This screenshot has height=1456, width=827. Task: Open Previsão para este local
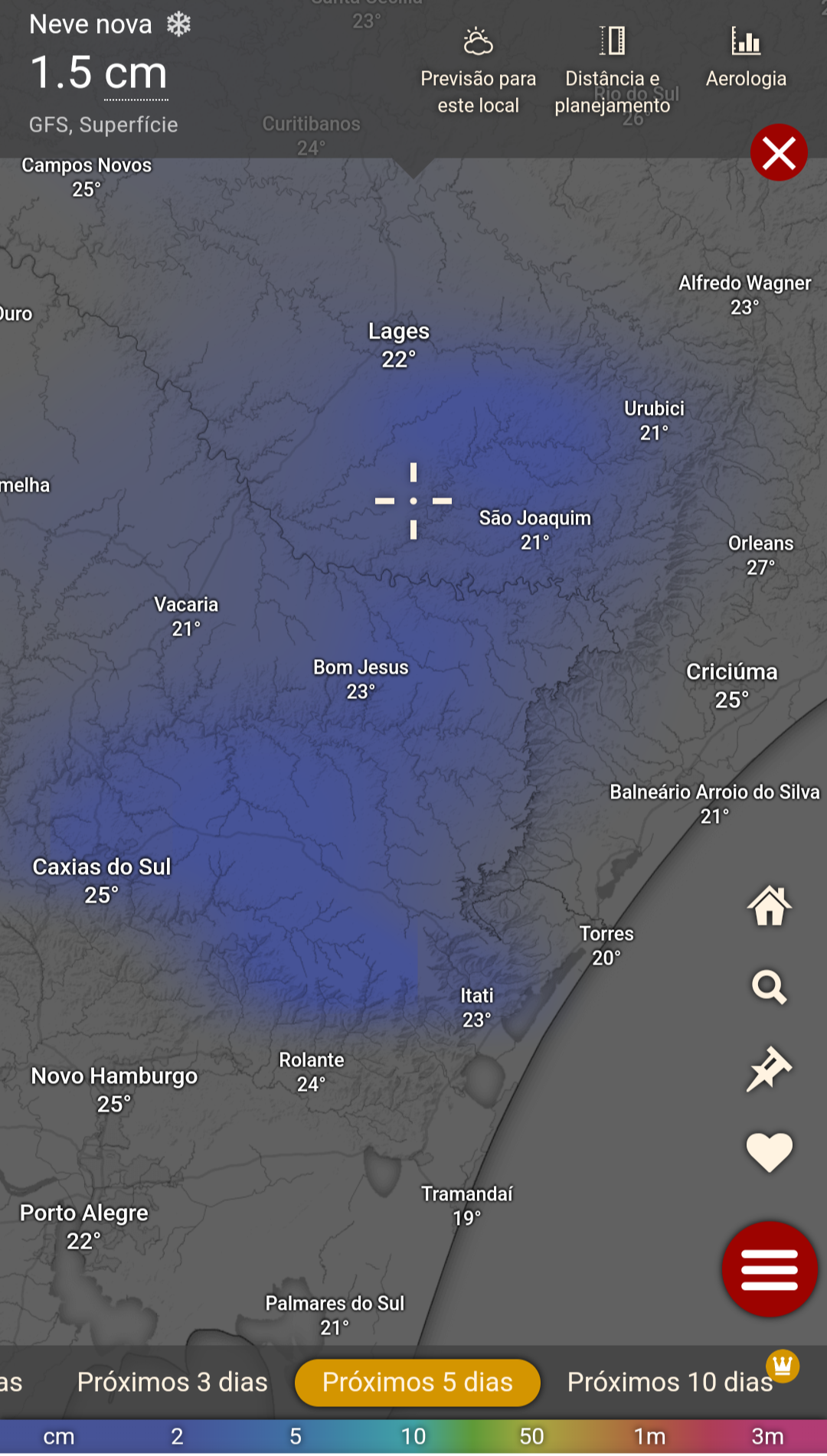pyautogui.click(x=478, y=71)
